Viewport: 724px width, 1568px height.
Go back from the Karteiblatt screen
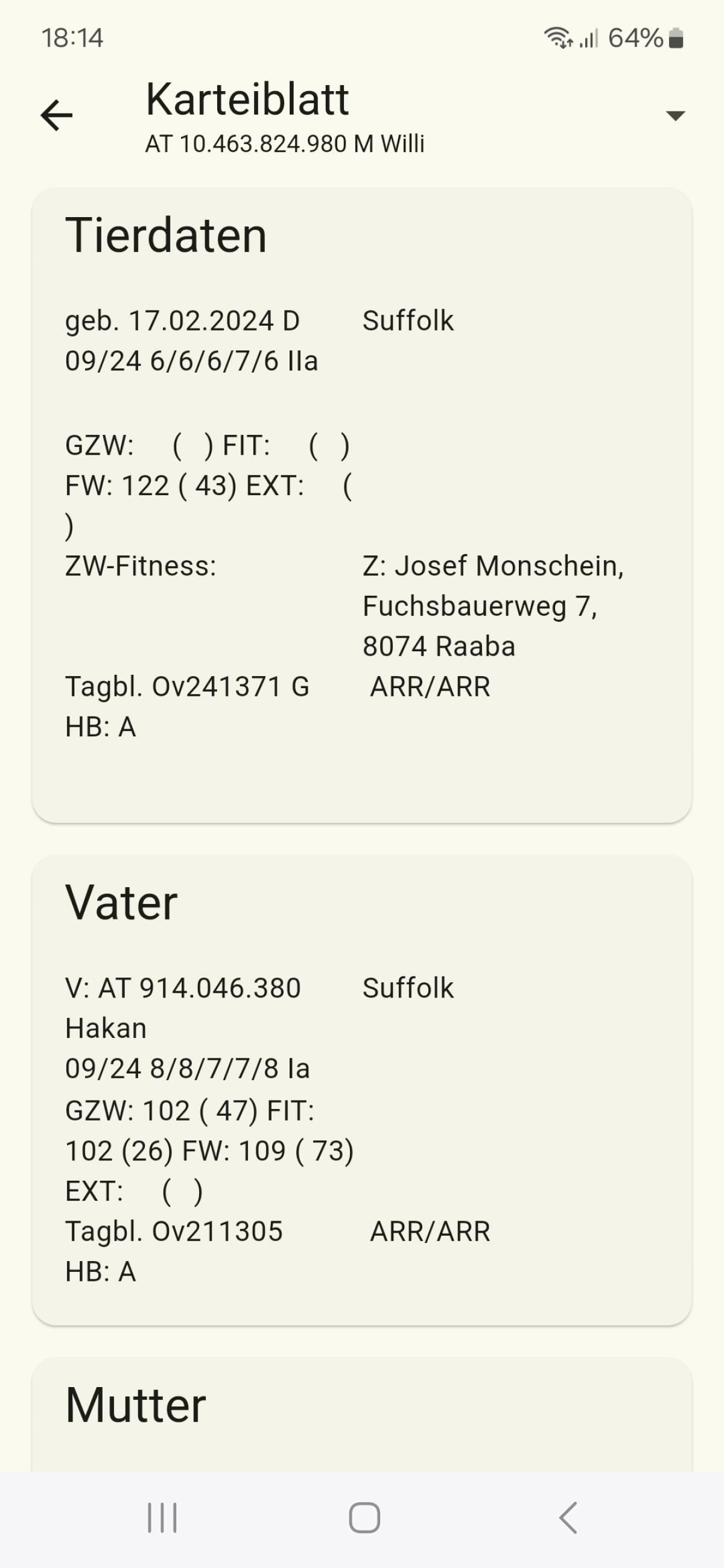tap(57, 115)
